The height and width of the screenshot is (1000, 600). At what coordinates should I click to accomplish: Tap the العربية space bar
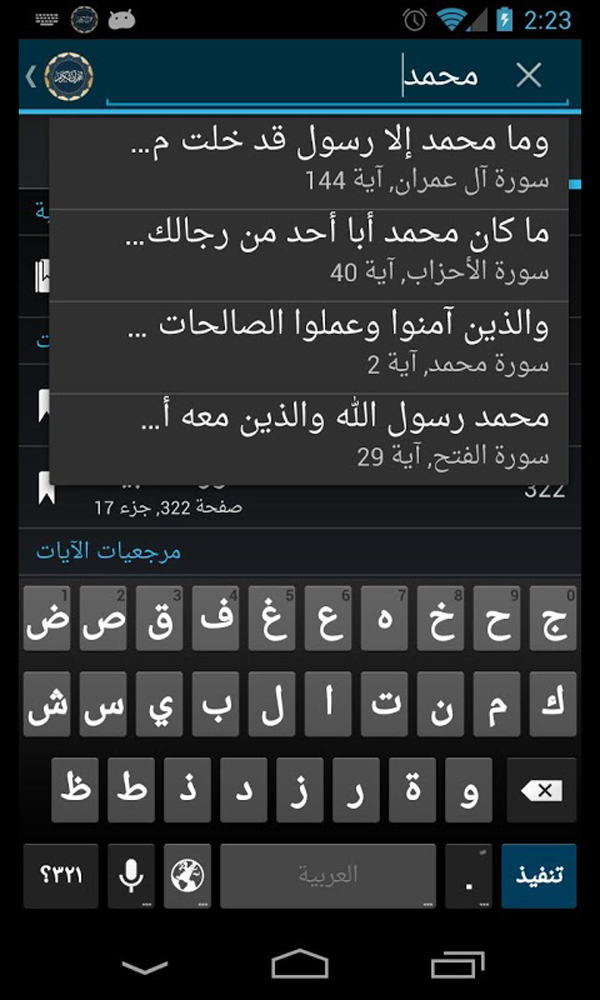coord(328,876)
